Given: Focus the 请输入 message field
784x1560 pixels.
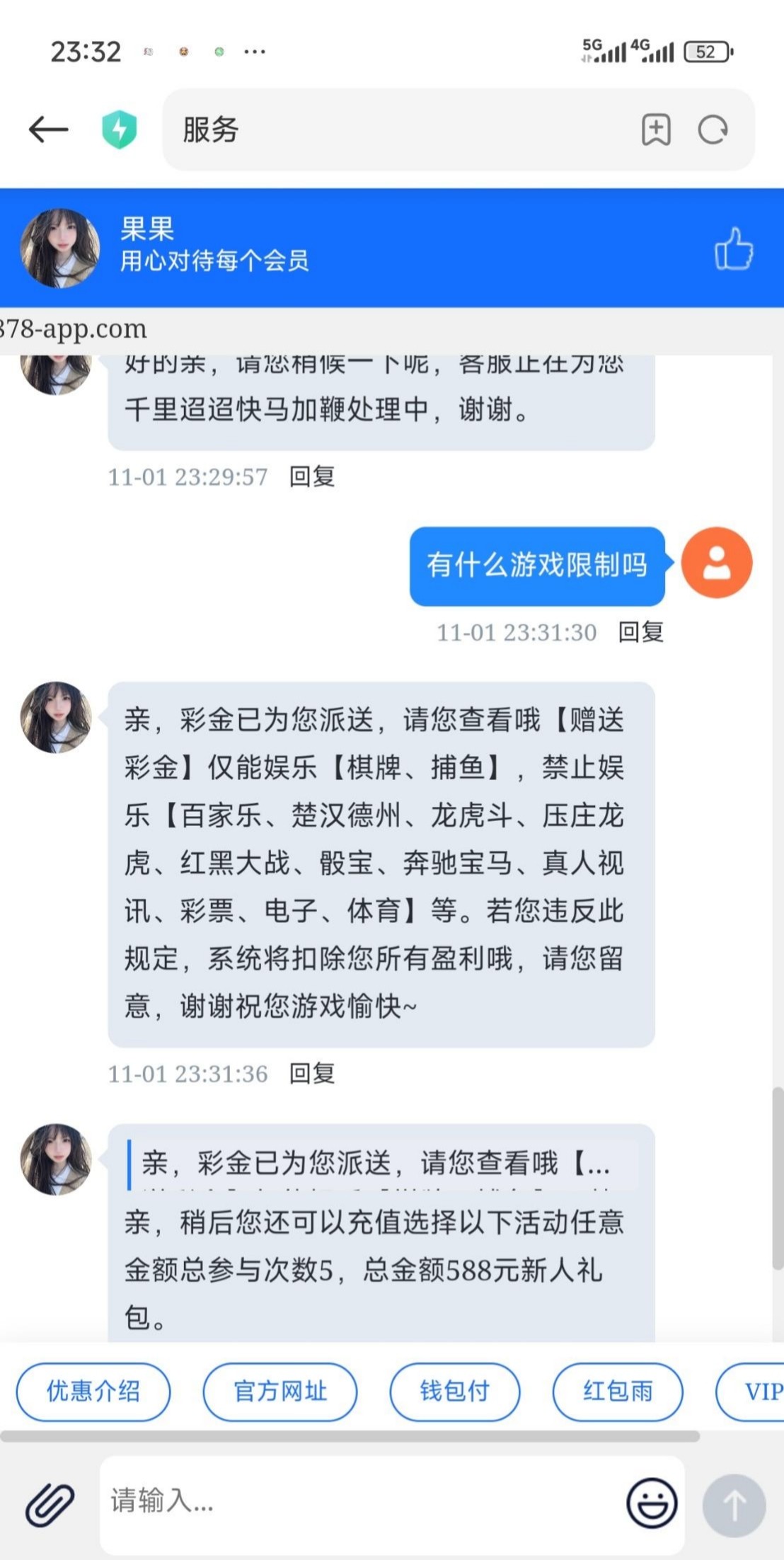Looking at the screenshot, I should point(361,1501).
